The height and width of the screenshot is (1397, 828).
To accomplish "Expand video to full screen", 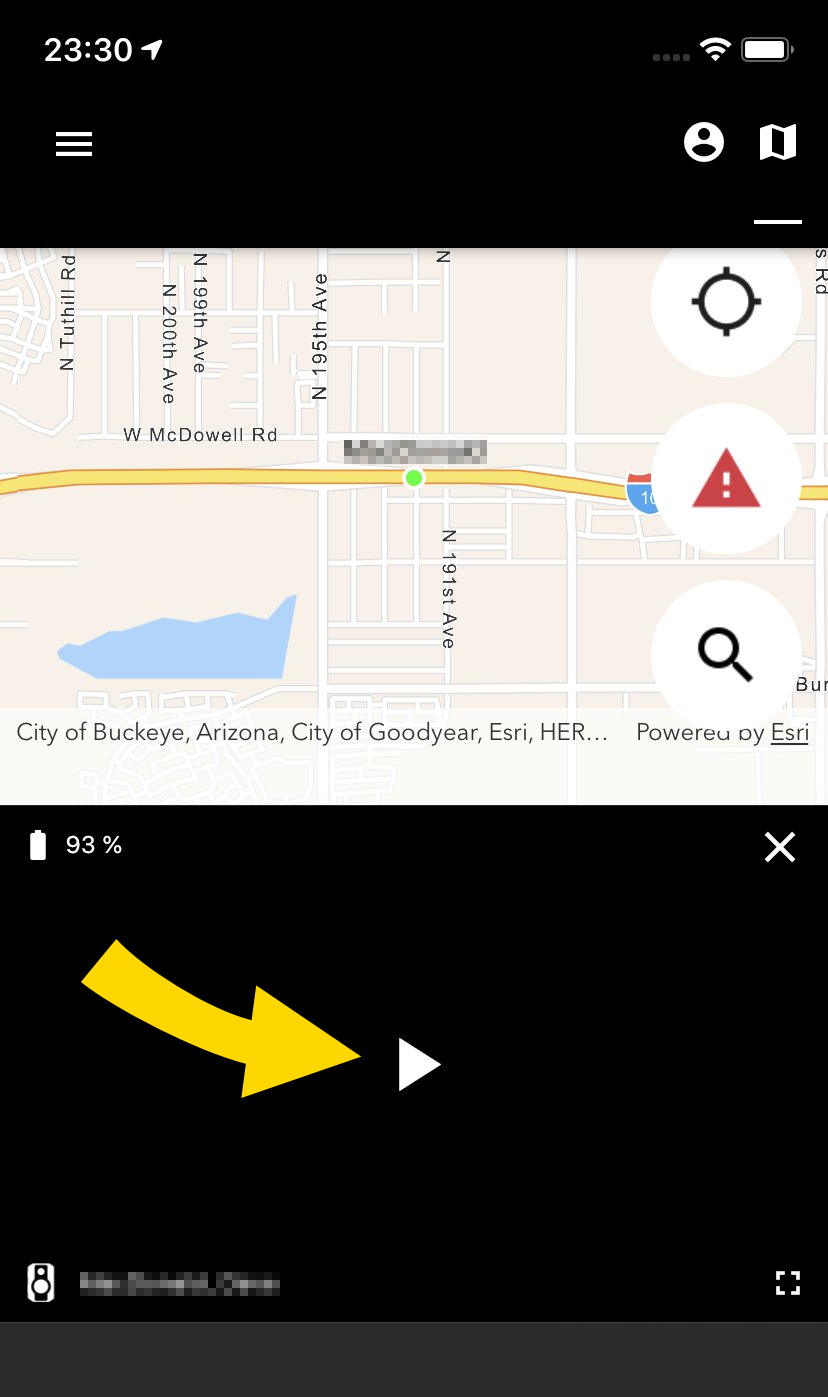I will pyautogui.click(x=788, y=1283).
